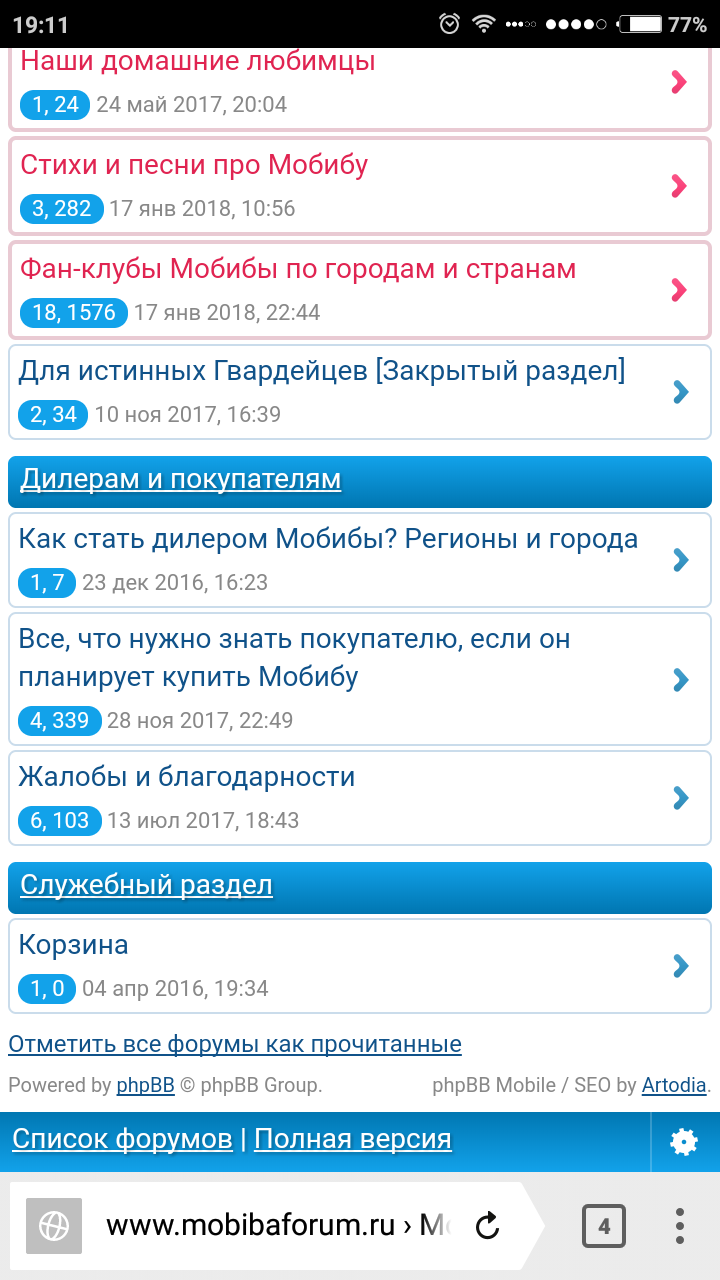Open Как стать дилером Мобибы forum
Image resolution: width=720 pixels, height=1280 pixels.
tap(328, 539)
